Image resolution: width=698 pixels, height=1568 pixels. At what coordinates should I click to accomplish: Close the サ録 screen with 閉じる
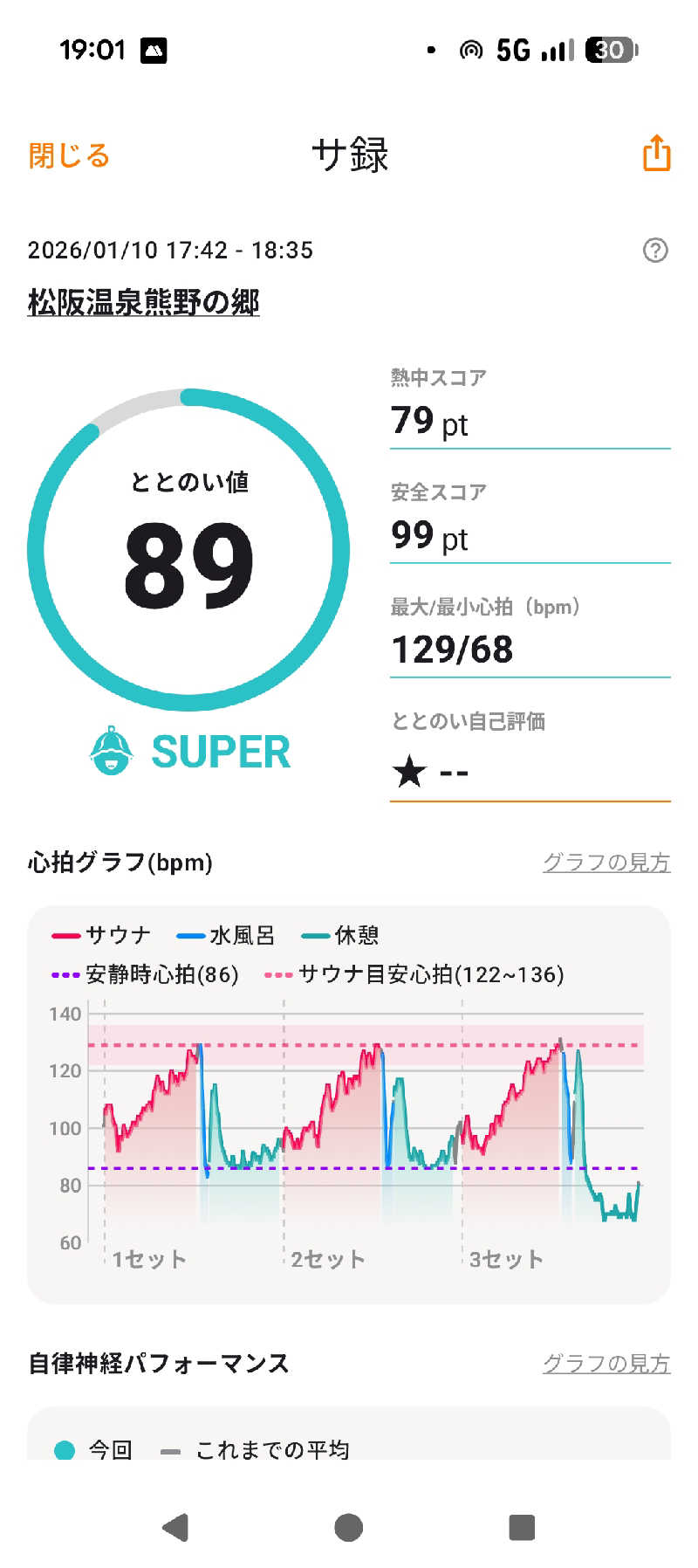(69, 155)
